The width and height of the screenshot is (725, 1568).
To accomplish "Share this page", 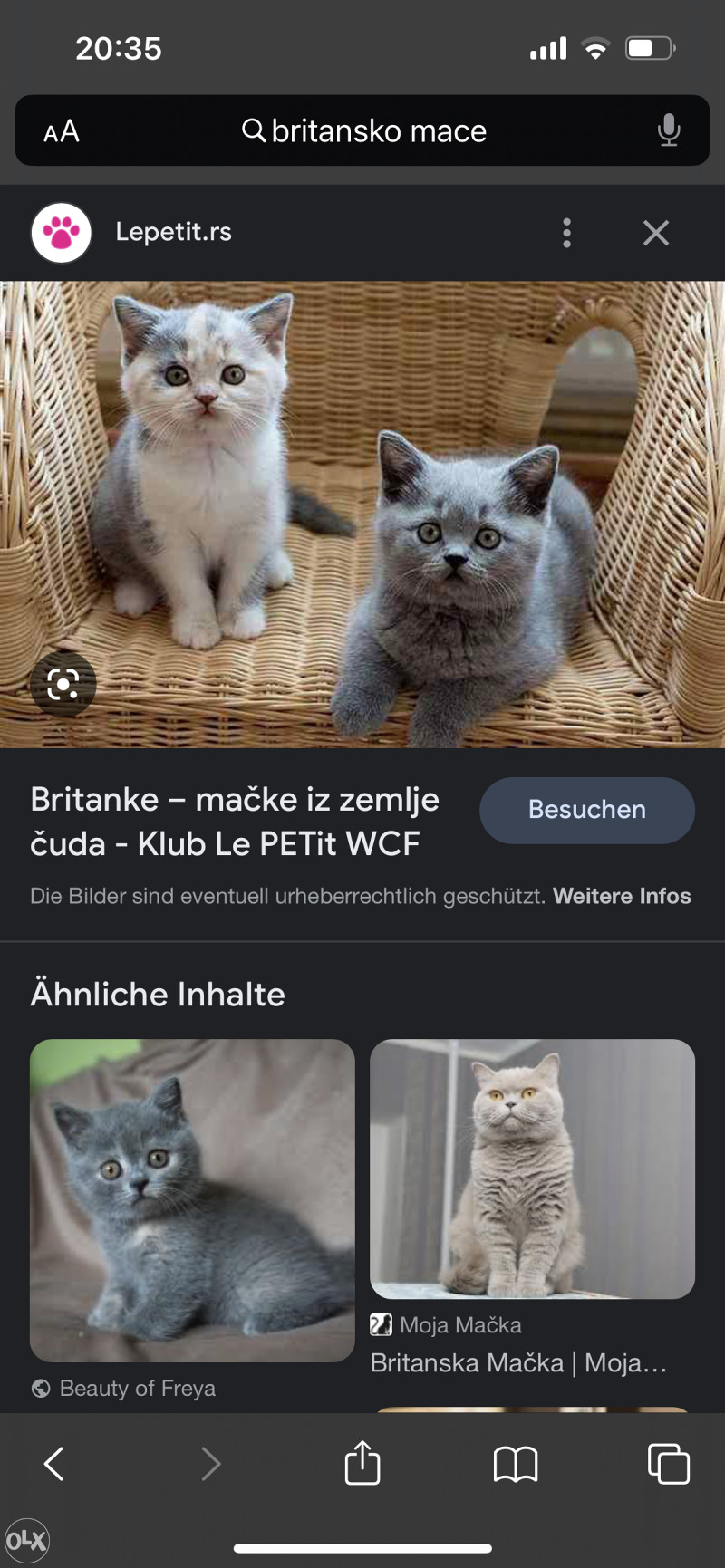I will point(362,1463).
